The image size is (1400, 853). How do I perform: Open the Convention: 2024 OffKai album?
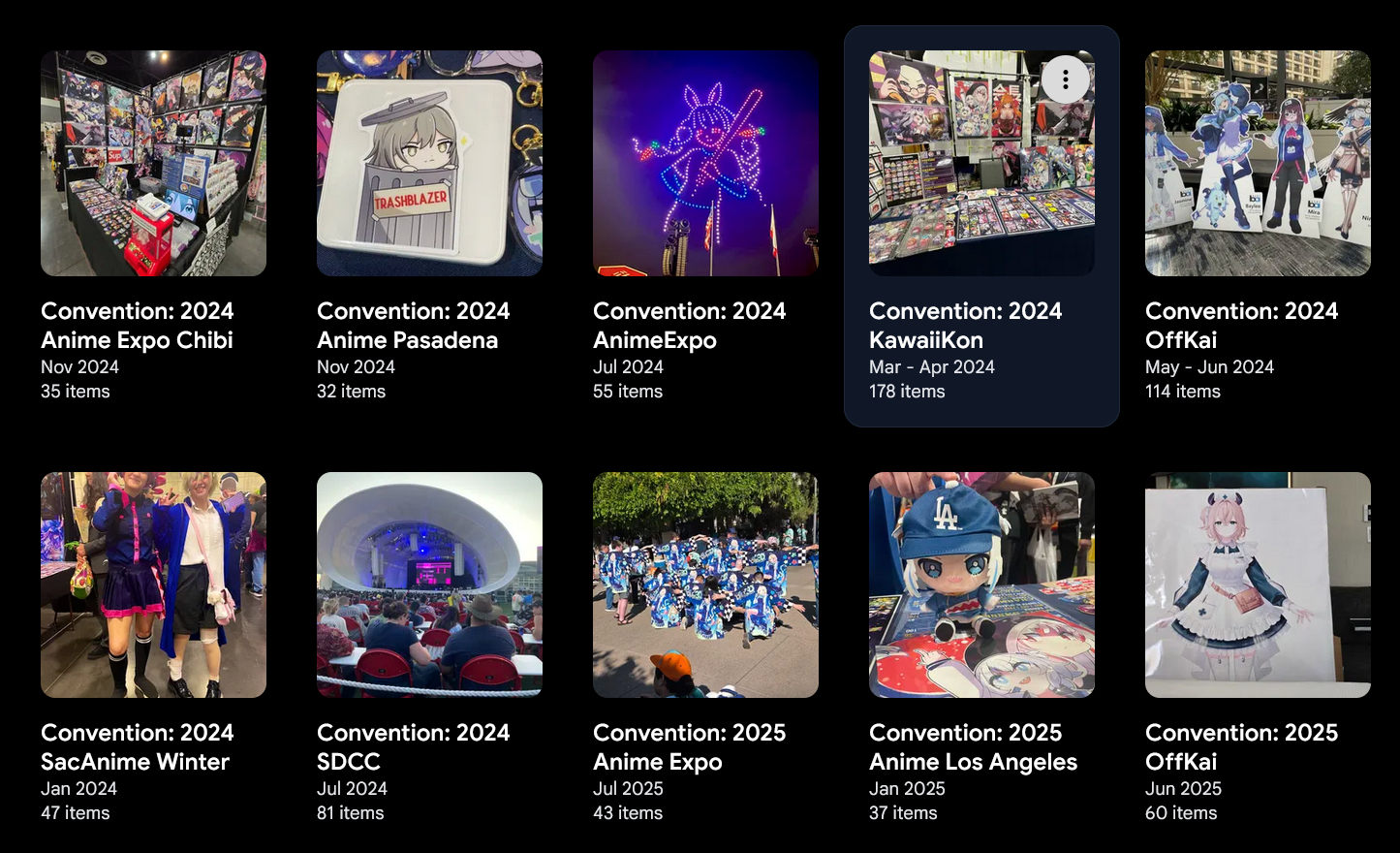coord(1258,163)
